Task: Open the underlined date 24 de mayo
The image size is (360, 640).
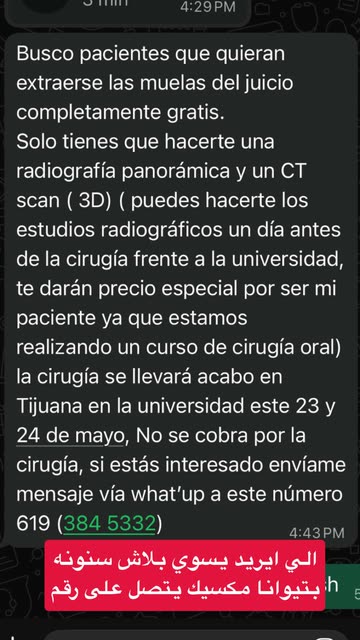Action: pyautogui.click(x=70, y=436)
